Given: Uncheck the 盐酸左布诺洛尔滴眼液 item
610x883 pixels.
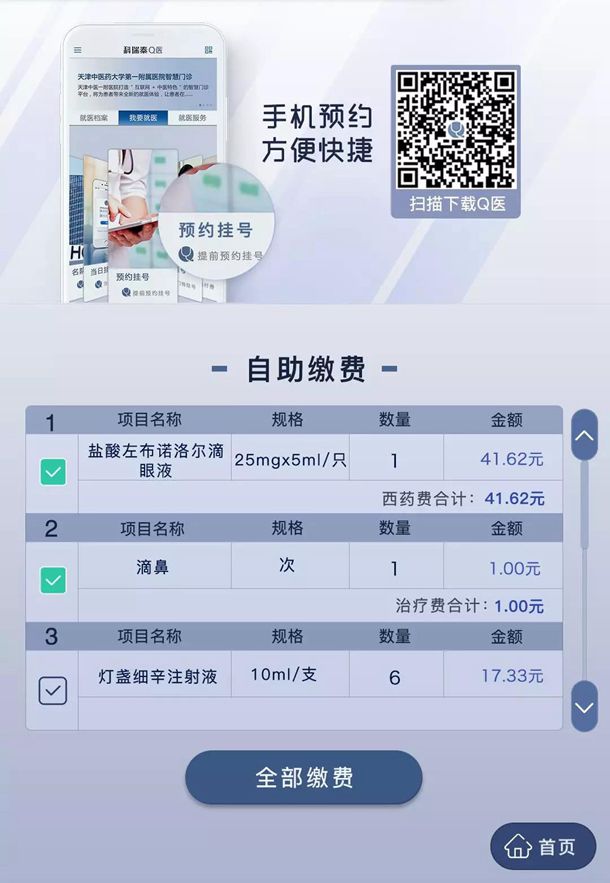Looking at the screenshot, I should pos(52,471).
